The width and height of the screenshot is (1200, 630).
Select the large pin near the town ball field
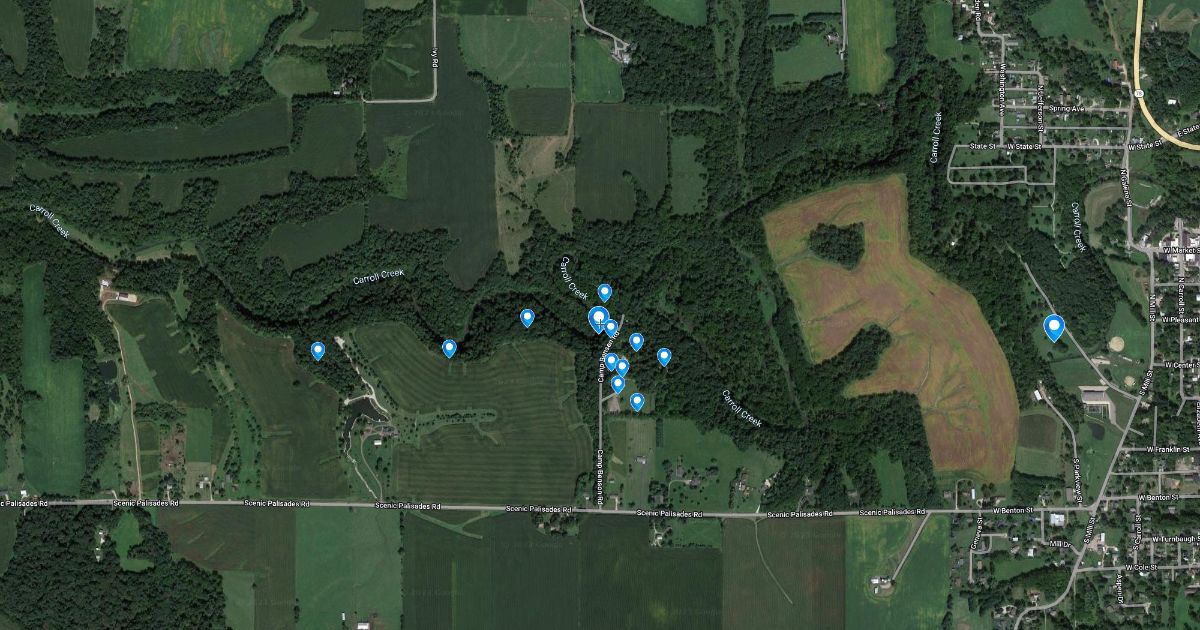click(x=1054, y=326)
